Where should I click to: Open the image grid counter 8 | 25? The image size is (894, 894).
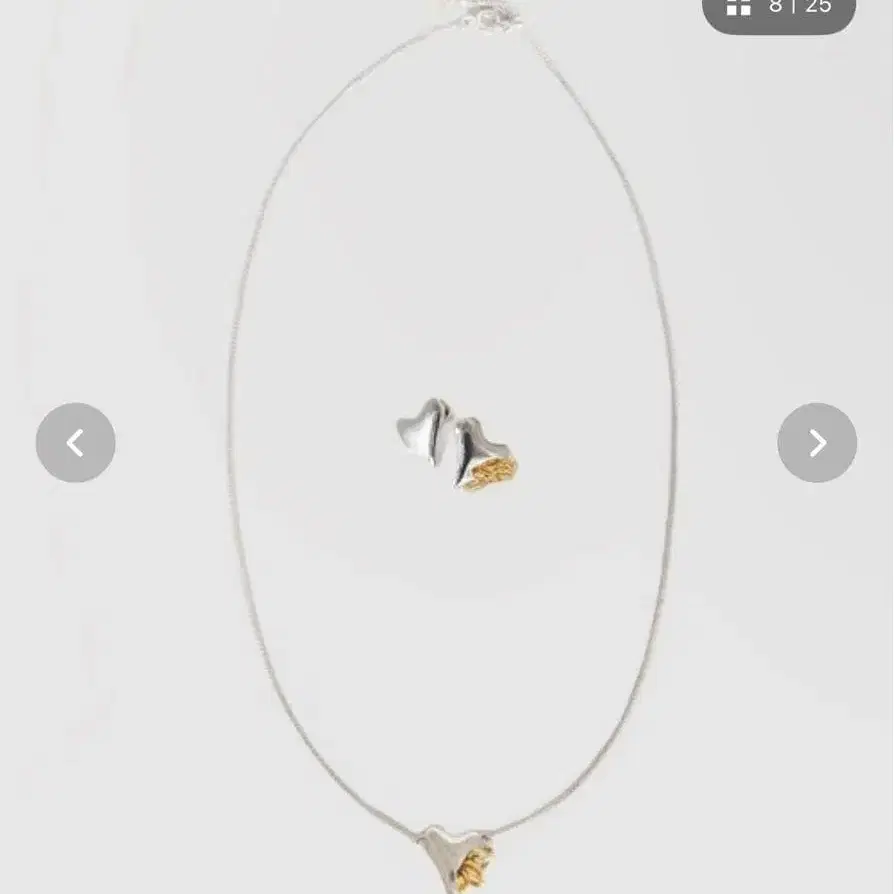pos(779,8)
